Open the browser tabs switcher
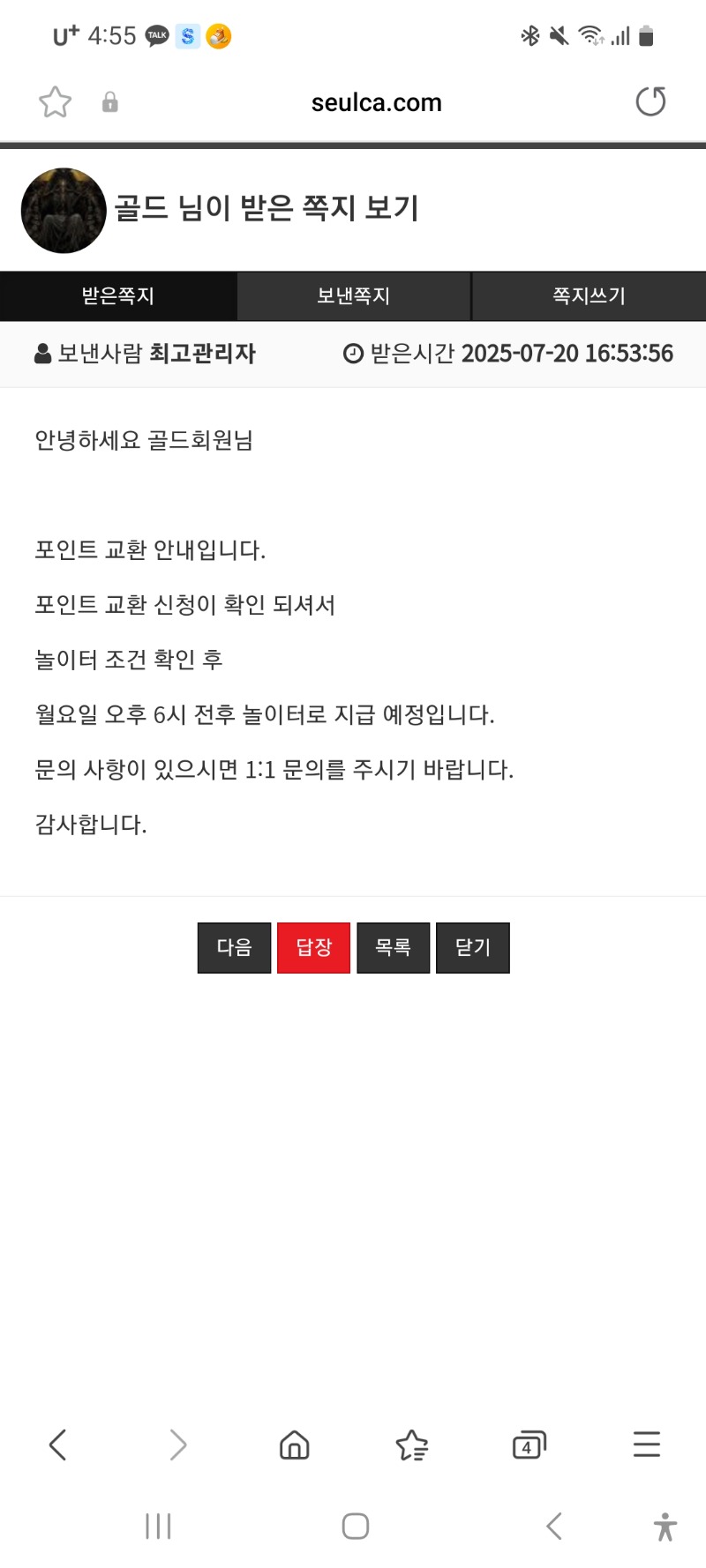The height and width of the screenshot is (1568, 706). coord(529,1445)
